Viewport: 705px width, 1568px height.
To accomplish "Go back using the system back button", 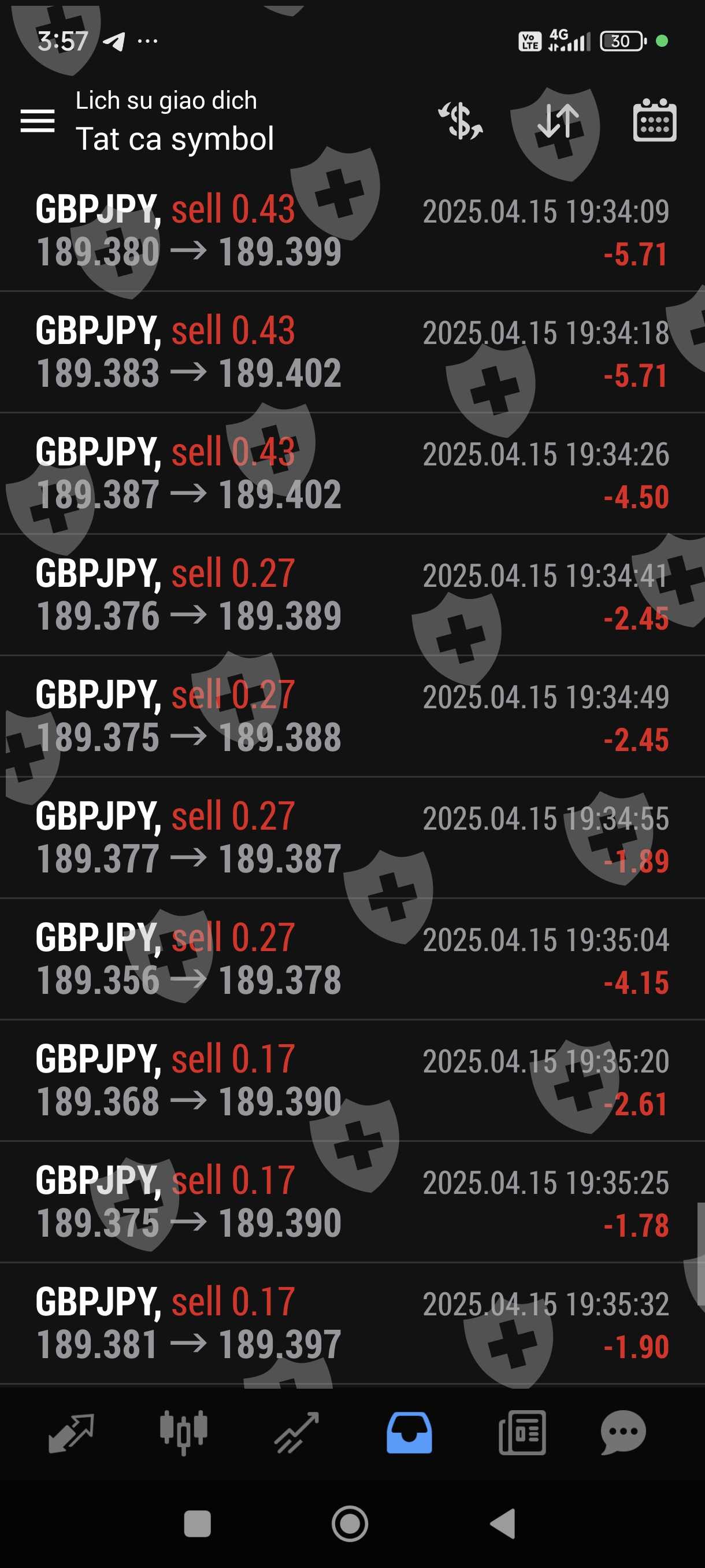I will [503, 1523].
